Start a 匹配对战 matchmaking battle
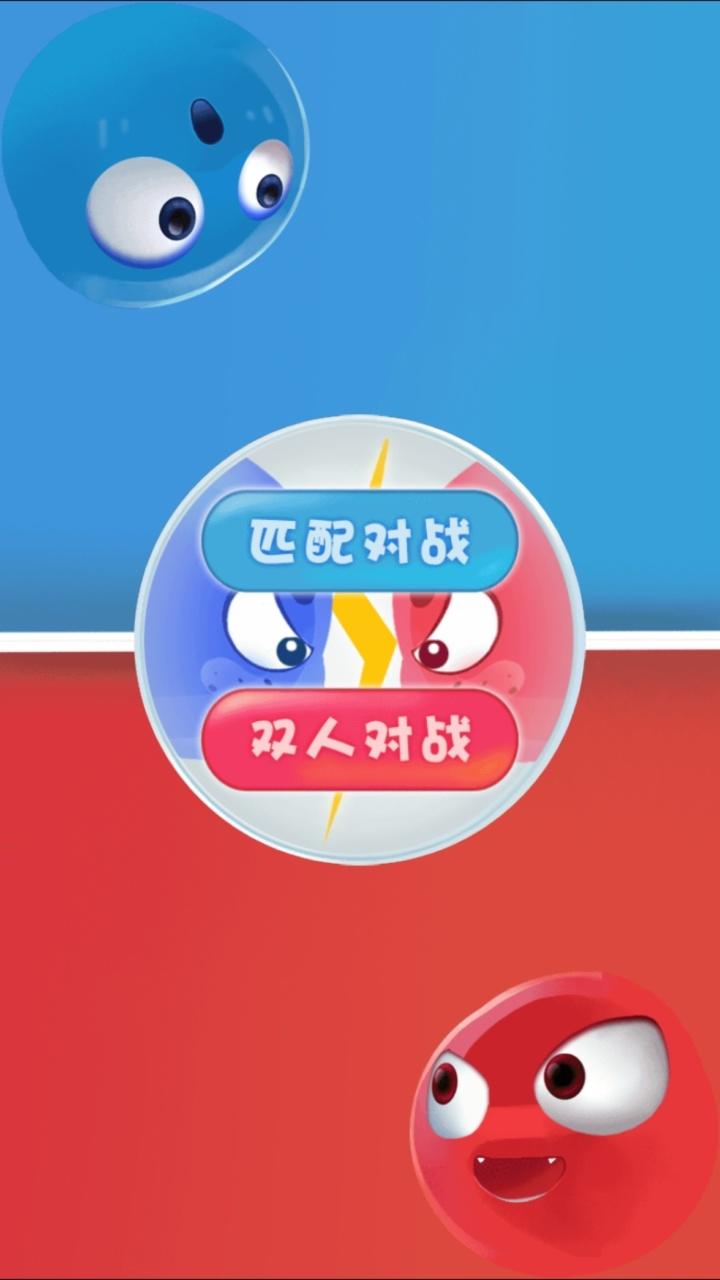The width and height of the screenshot is (720, 1280). point(360,541)
